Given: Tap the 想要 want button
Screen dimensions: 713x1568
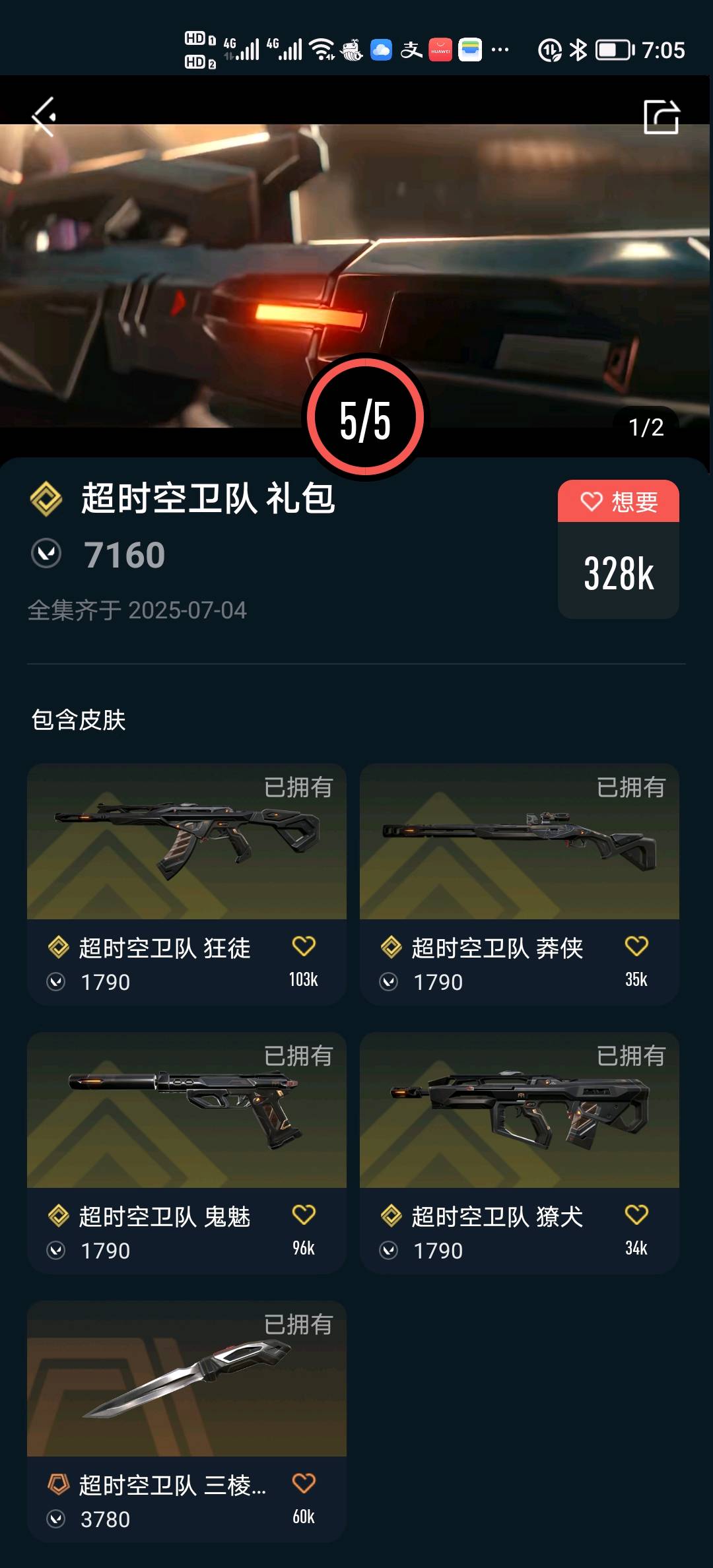Looking at the screenshot, I should [619, 502].
